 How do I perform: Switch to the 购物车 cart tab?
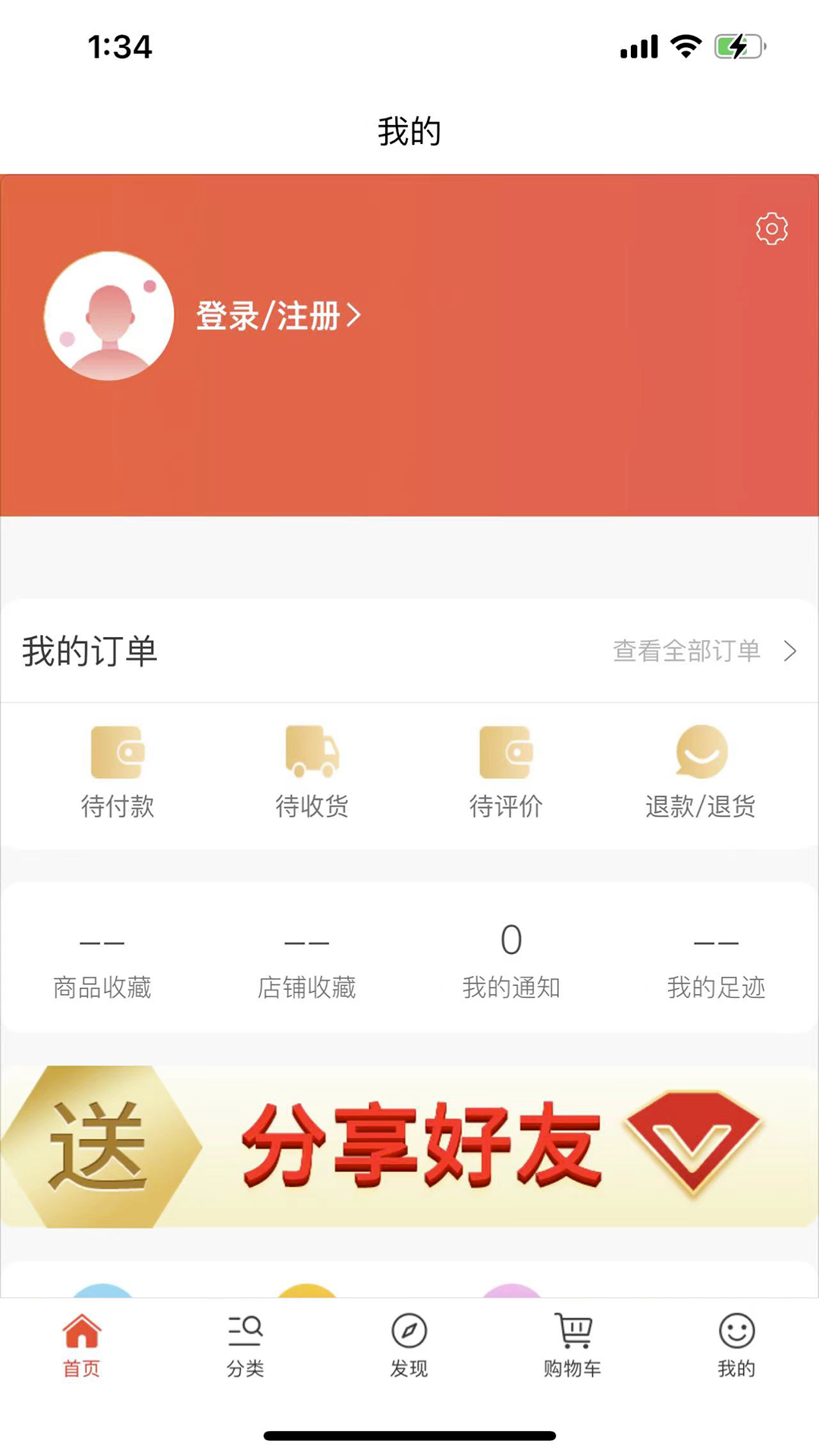point(573,1345)
